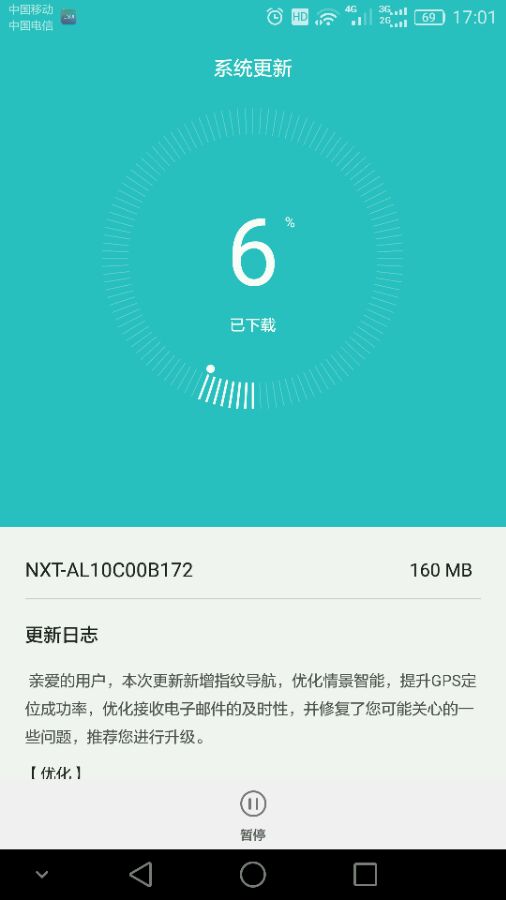Go back using the navigation bar
The image size is (506, 900).
pos(141,874)
